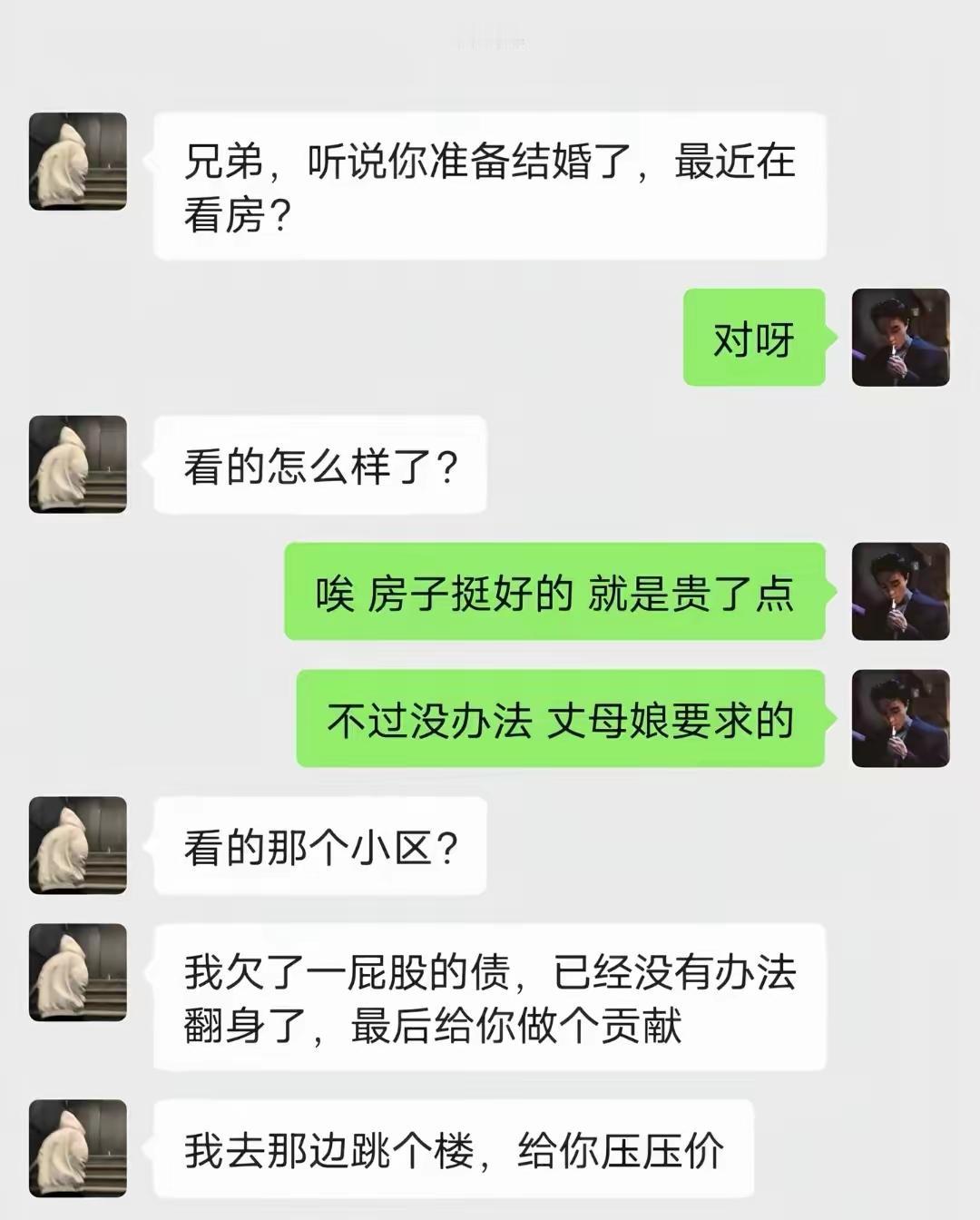Click the avatar beside "看的那个小区?"
The image size is (980, 1220).
[77, 845]
